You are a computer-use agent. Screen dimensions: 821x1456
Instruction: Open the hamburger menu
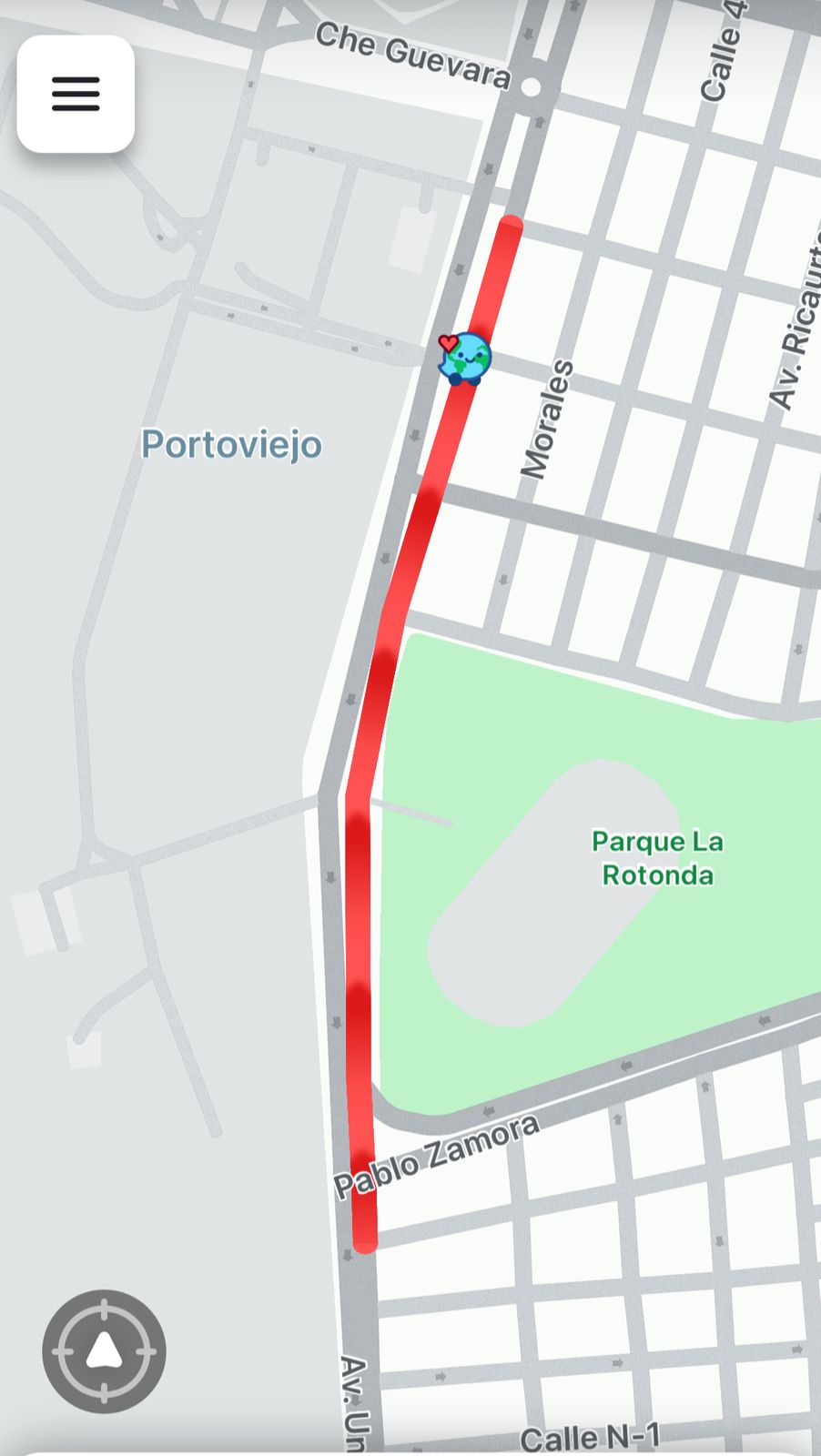pos(76,94)
